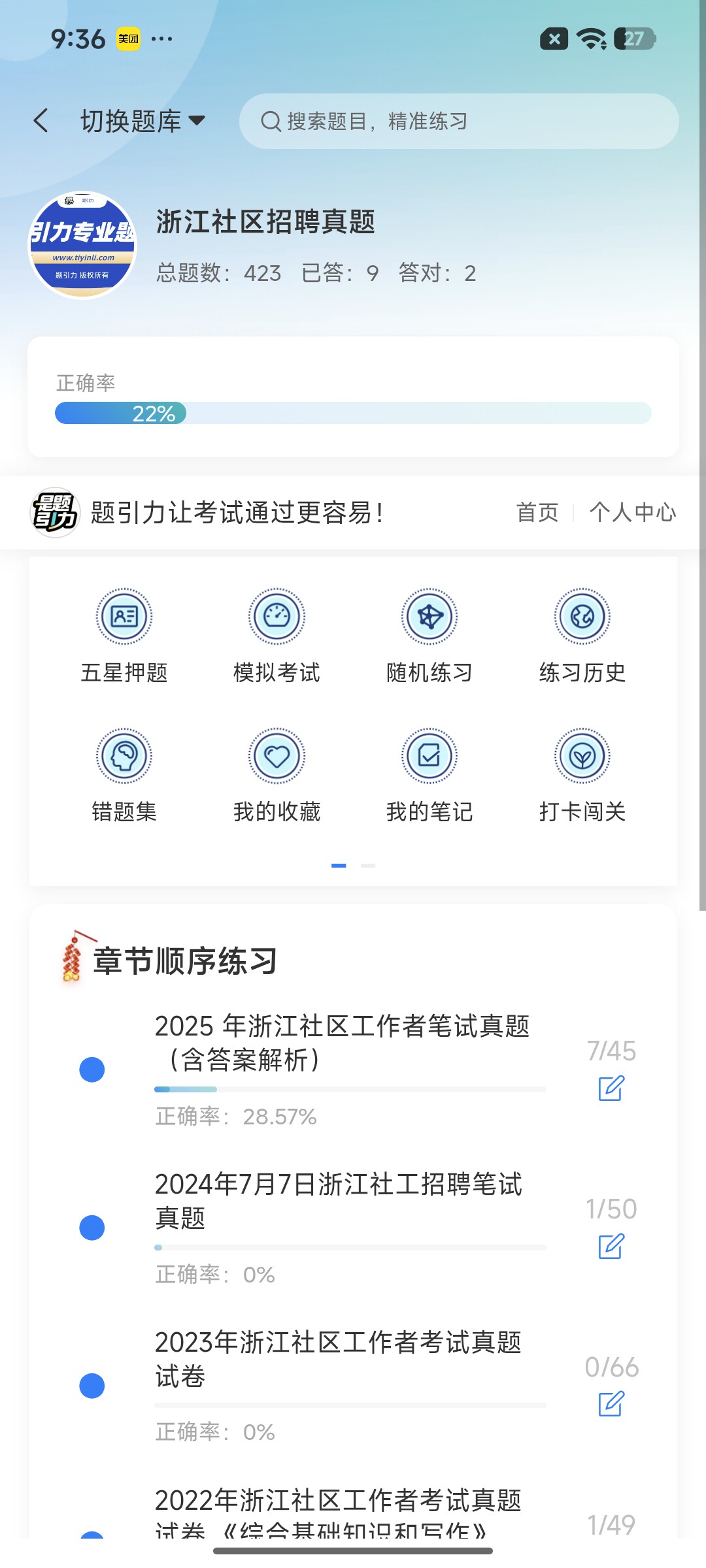Open the 2025 年浙江社区工作者笔试真题 chapter
Screen dimensions: 706x1568
(342, 1043)
